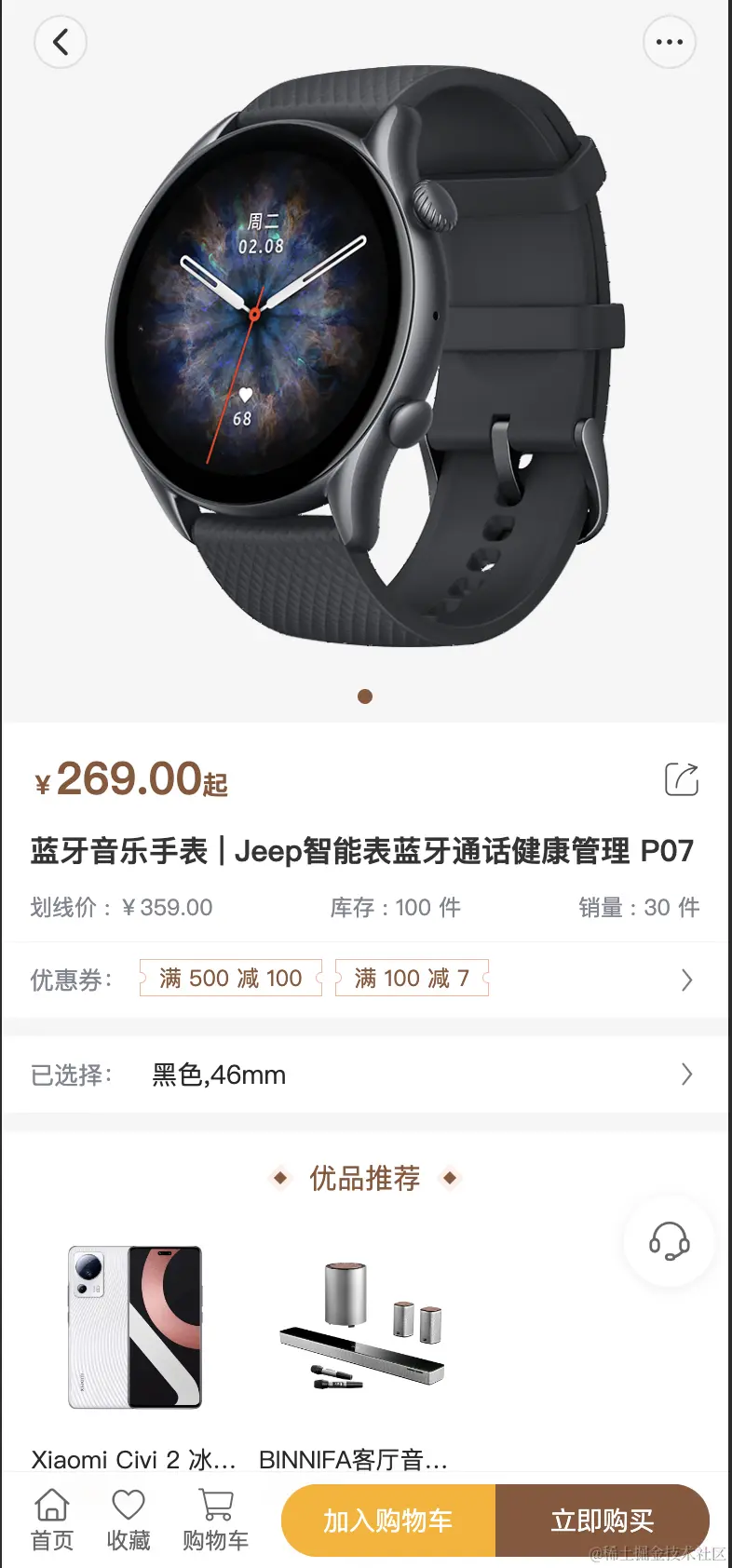Share this watch product
Screen dimensions: 732x1568
point(681,779)
